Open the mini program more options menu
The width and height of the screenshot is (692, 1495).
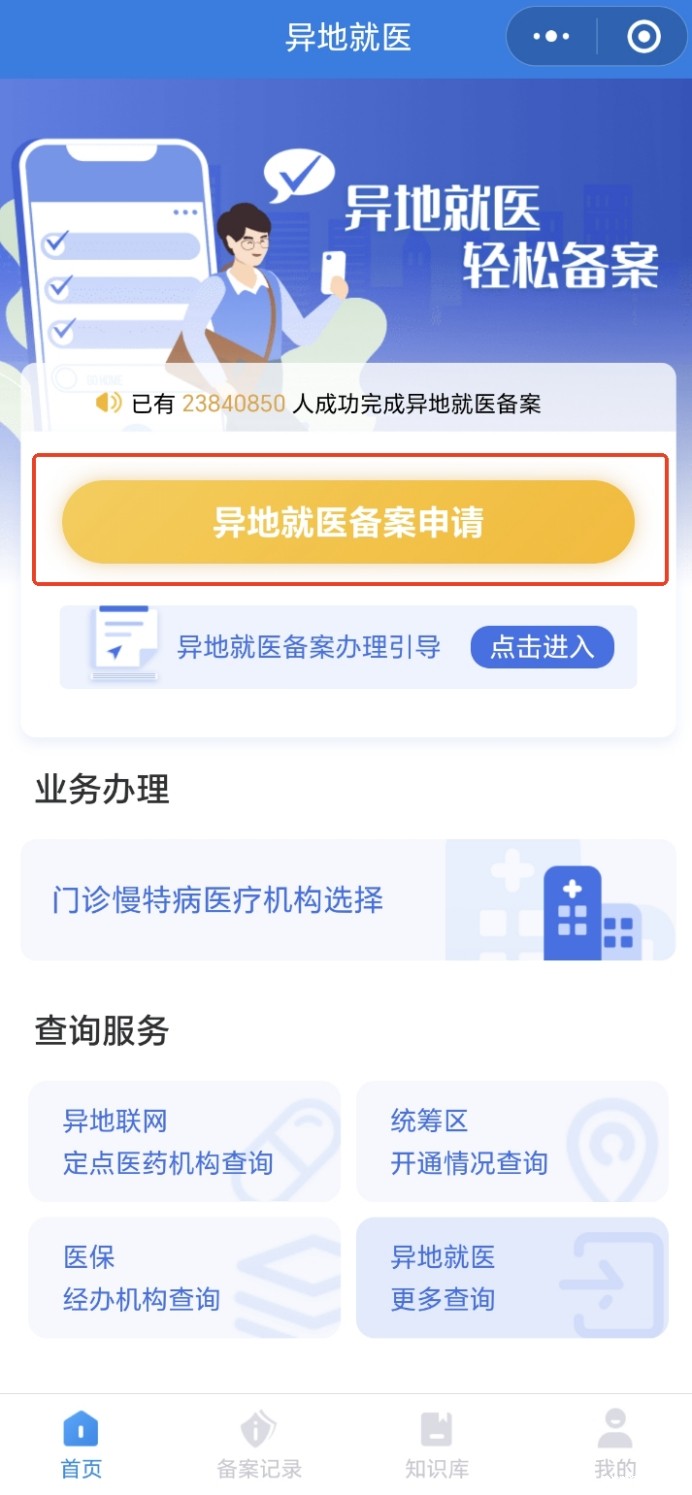pyautogui.click(x=551, y=37)
